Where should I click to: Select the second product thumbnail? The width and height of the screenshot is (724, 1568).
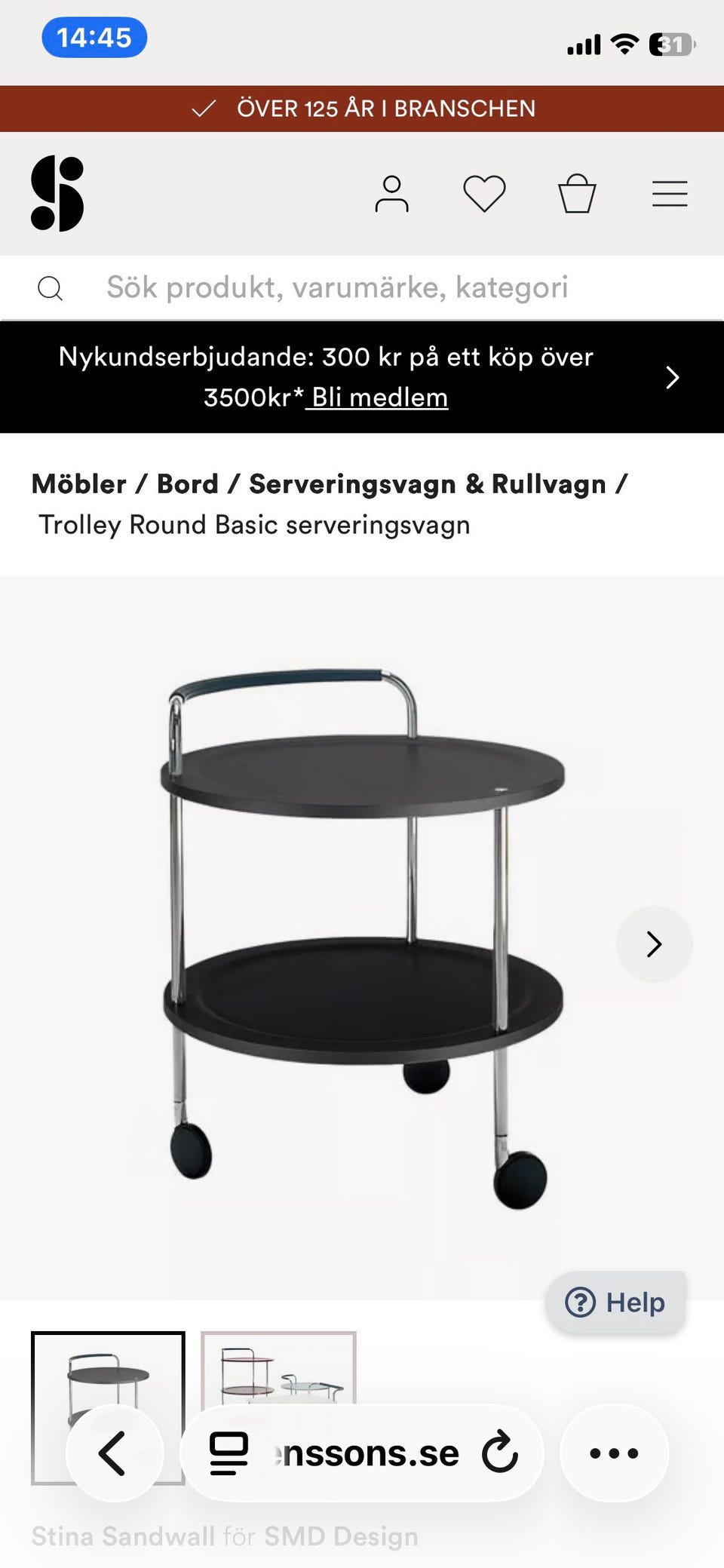pos(278,1367)
